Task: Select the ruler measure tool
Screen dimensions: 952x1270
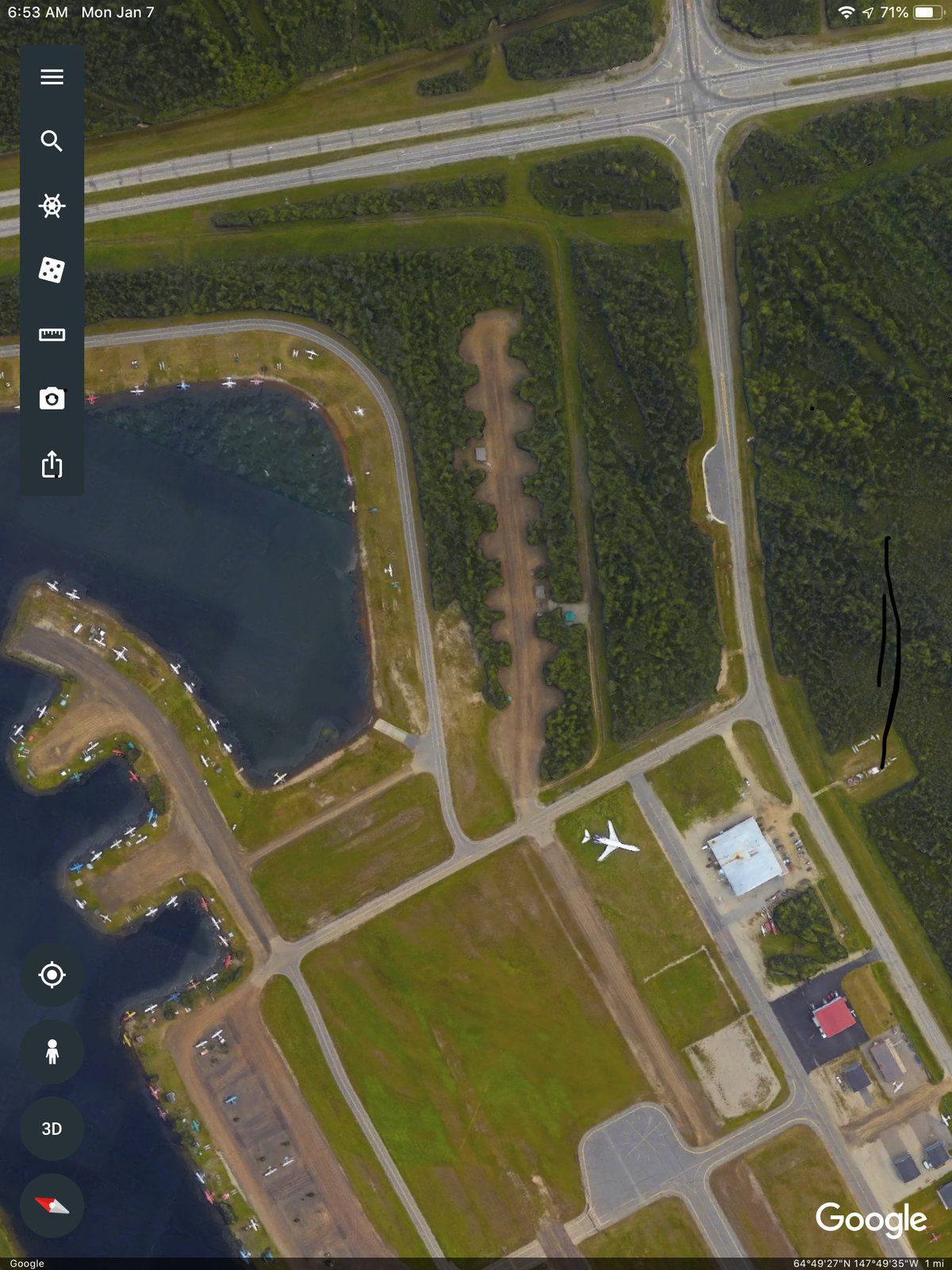Action: coord(52,334)
